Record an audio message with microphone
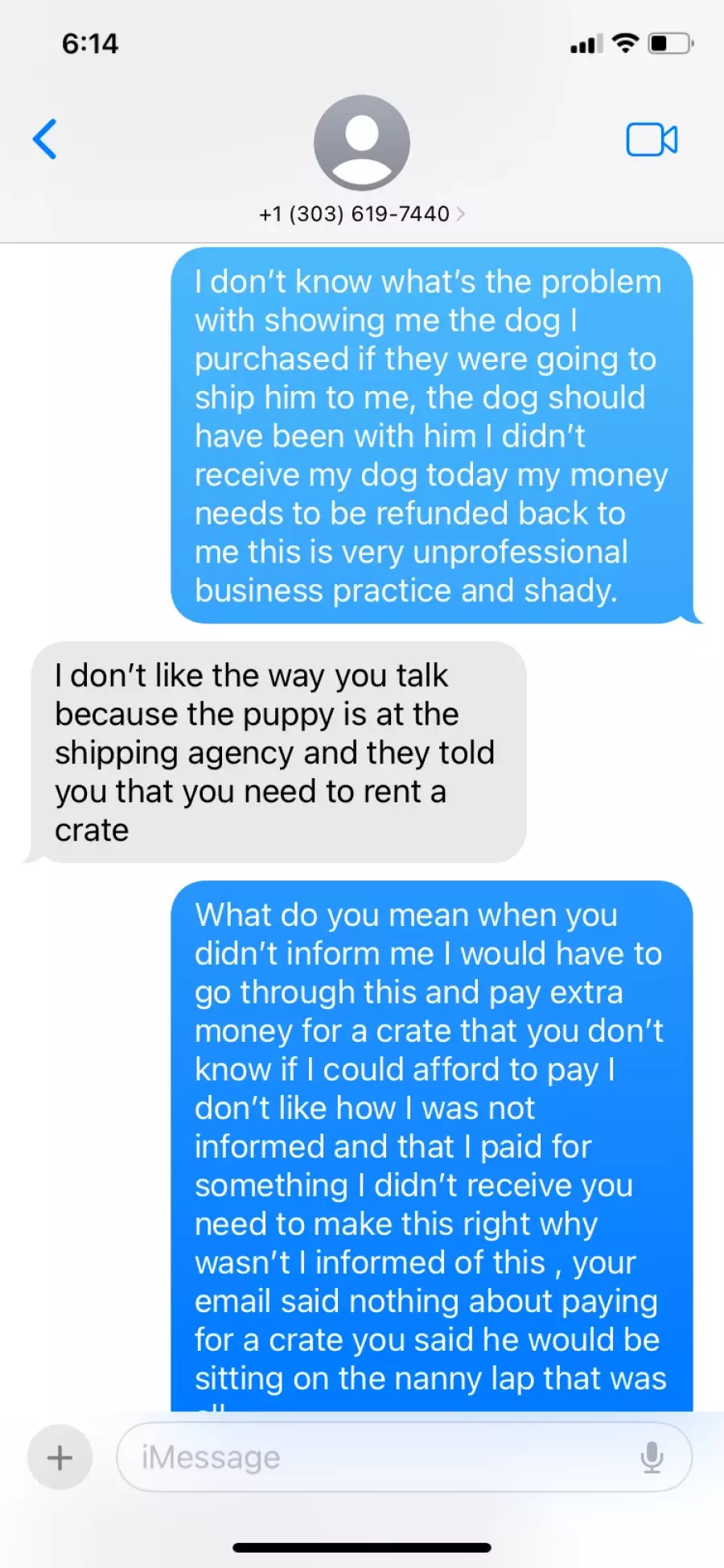 [x=652, y=1457]
